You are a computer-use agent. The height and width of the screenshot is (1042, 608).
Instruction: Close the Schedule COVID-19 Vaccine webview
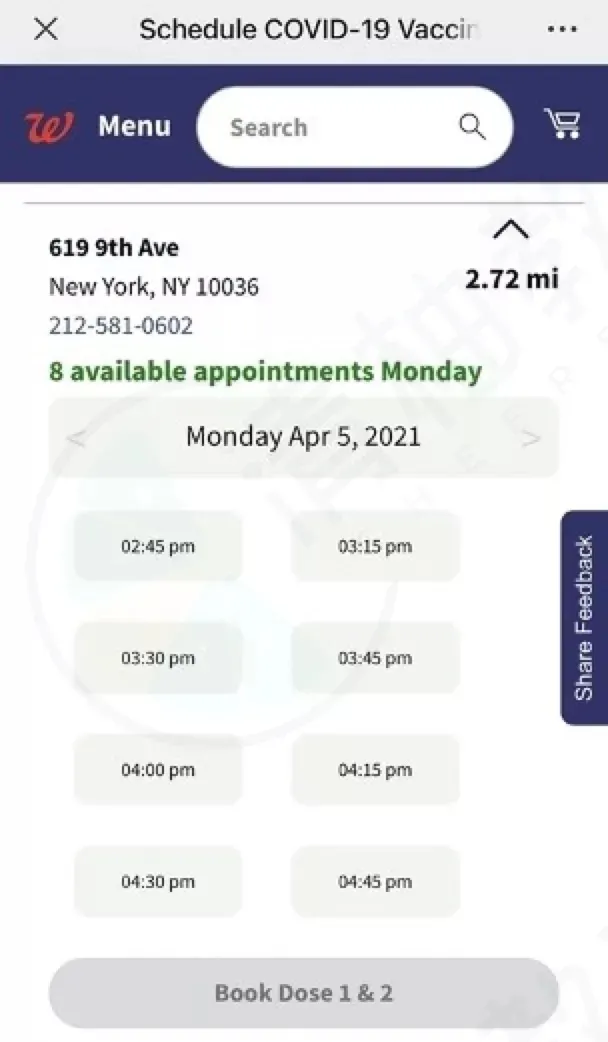pyautogui.click(x=46, y=30)
